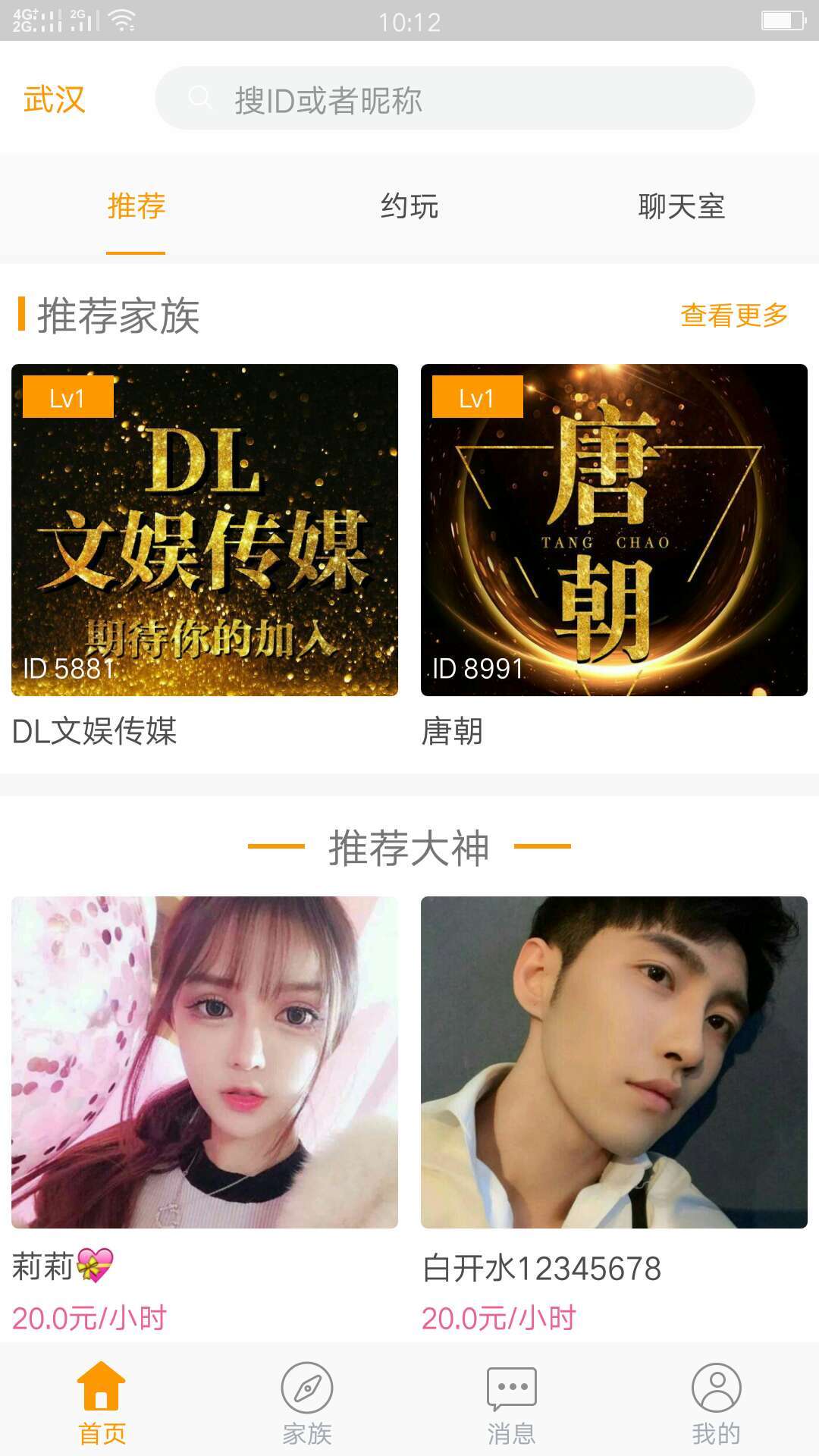Tap the 武汉 city selector
819x1456 pixels.
pos(54,99)
